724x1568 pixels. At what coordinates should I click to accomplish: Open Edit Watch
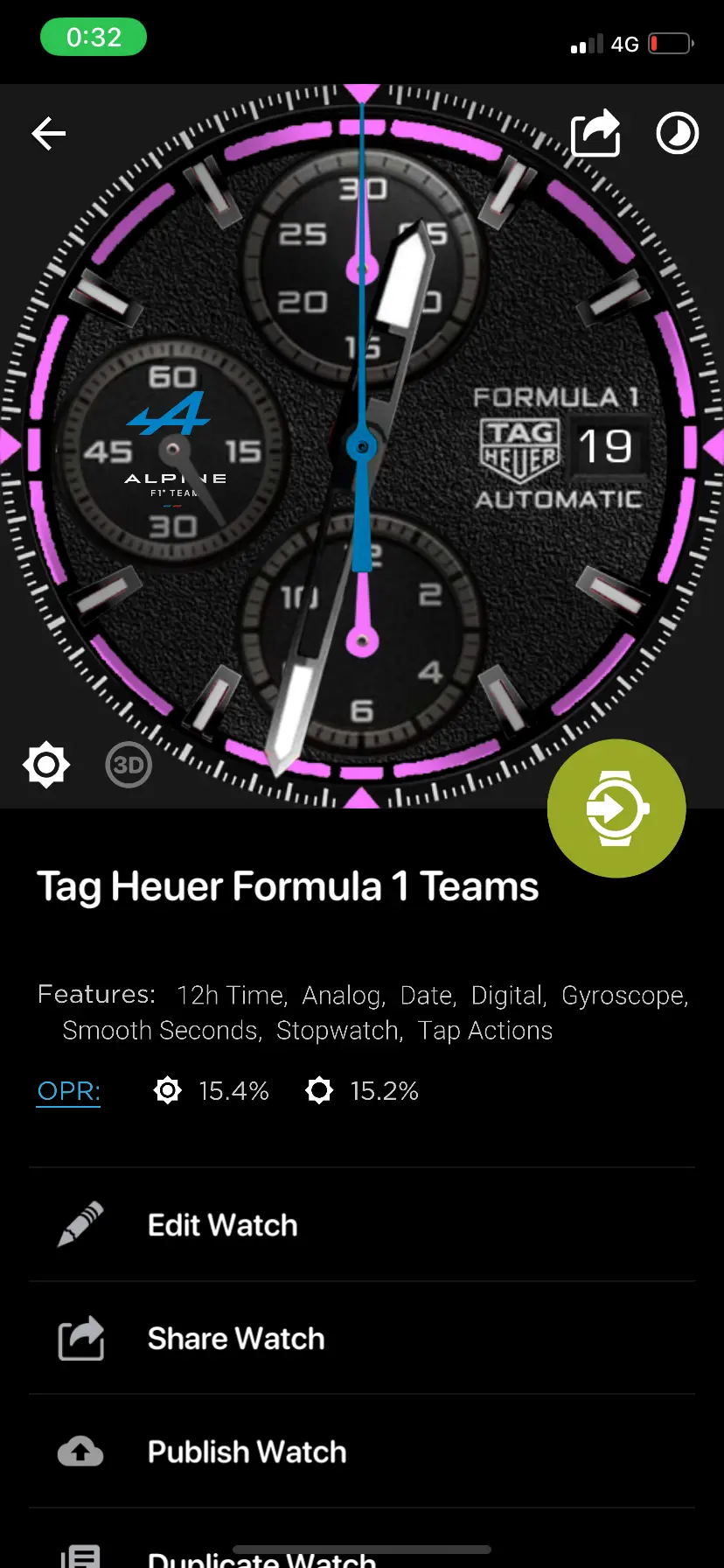tap(362, 1225)
